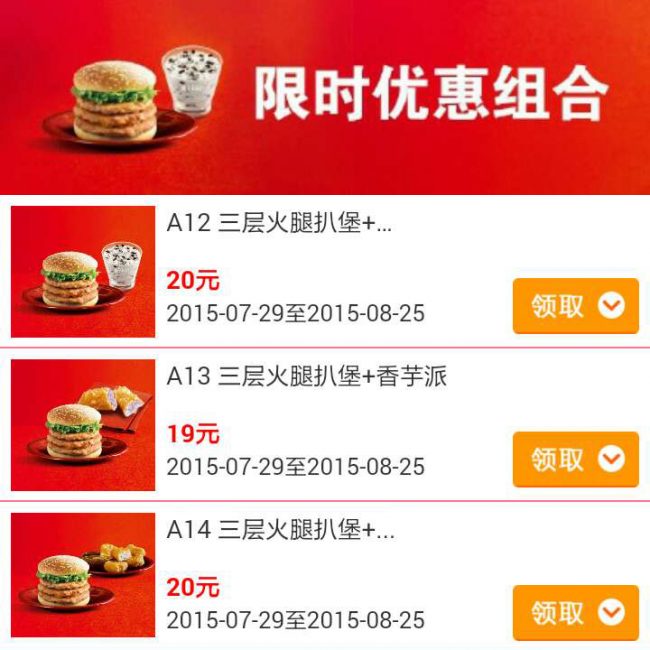Open the A14 三层火腿扒堡 combo details
Image resolution: width=650 pixels, height=650 pixels.
[x=280, y=530]
